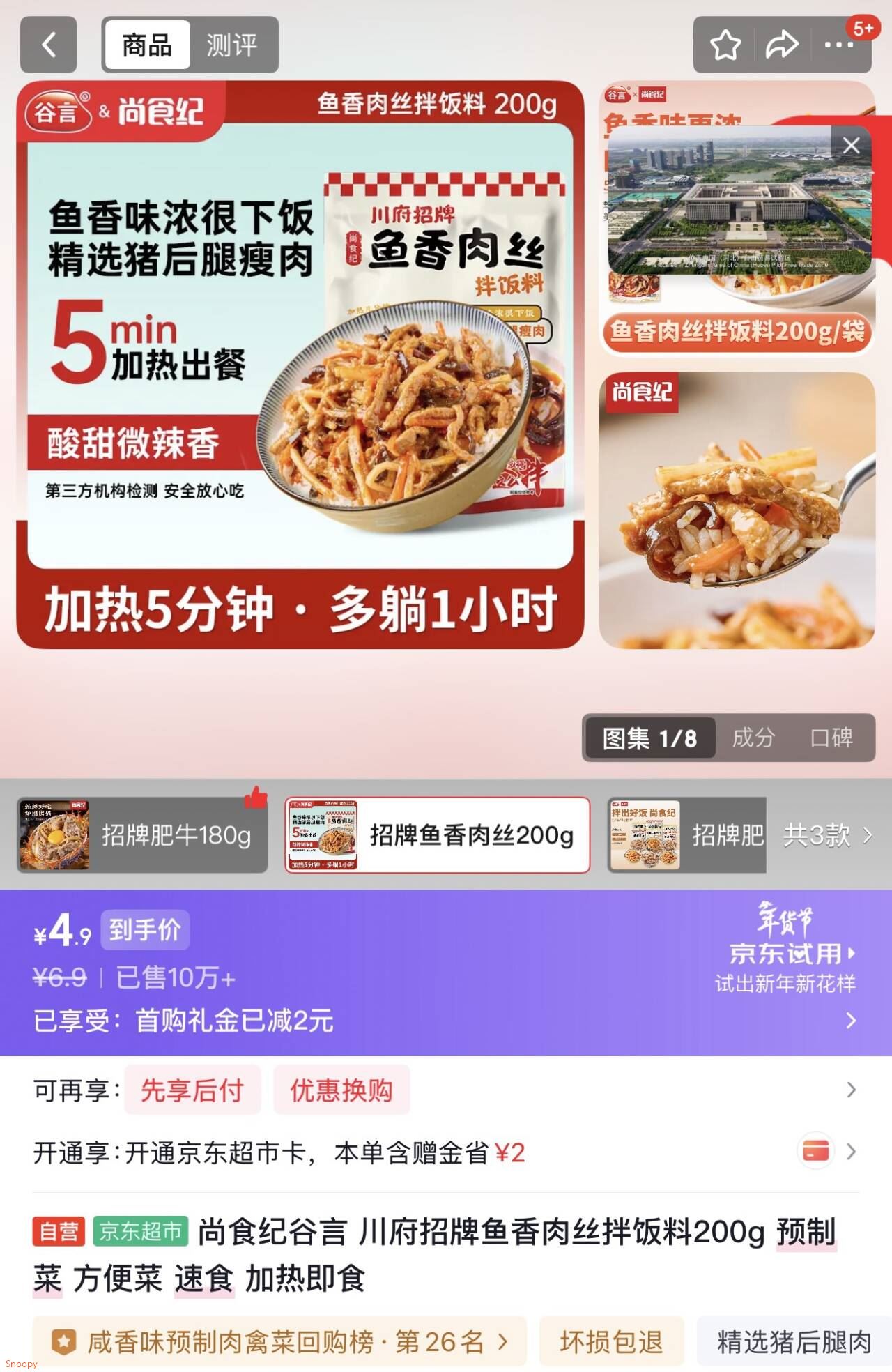The image size is (892, 1372).
Task: Switch to the 成分 section
Action: [x=753, y=738]
